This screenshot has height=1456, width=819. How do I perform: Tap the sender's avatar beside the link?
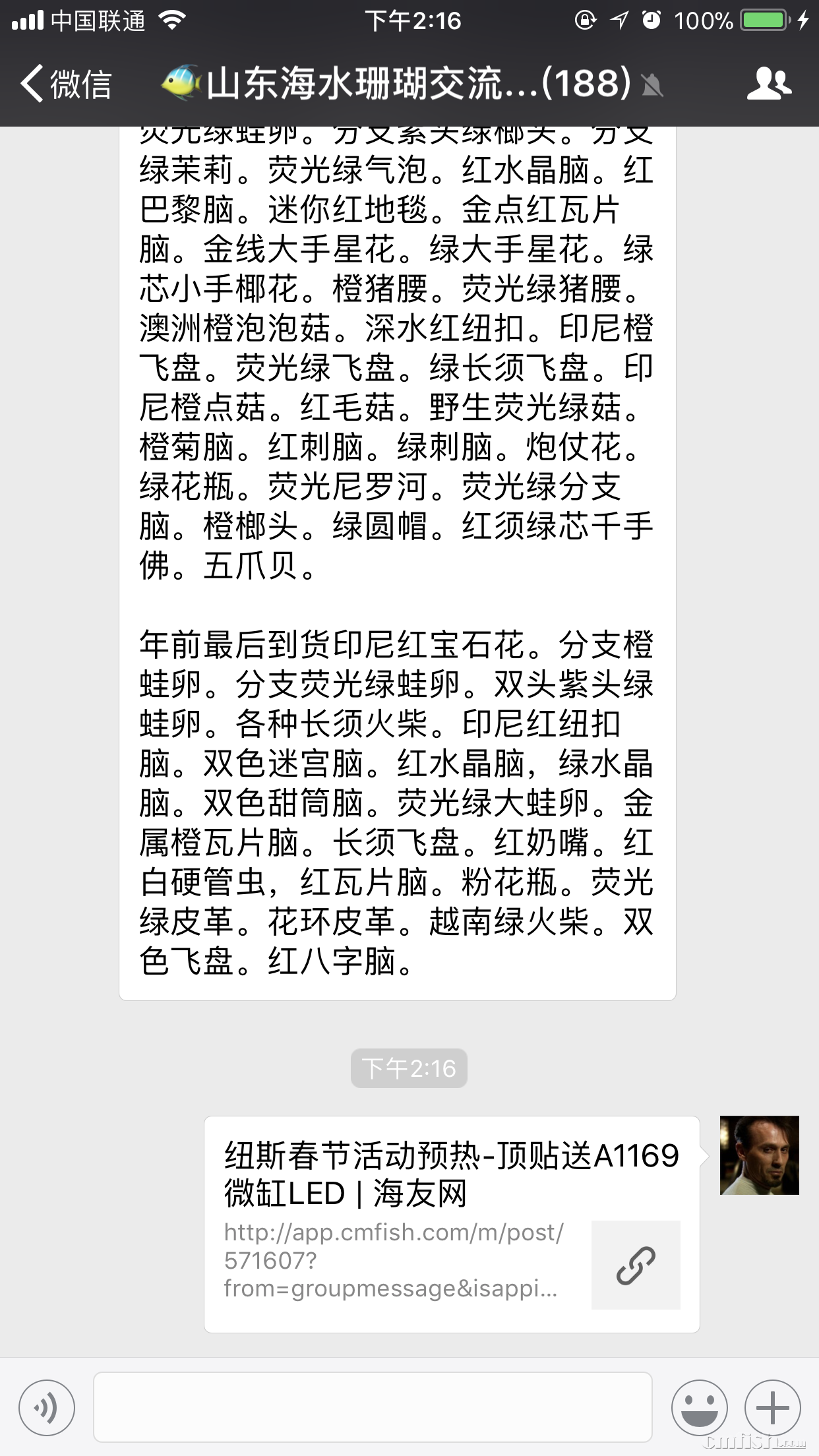pyautogui.click(x=759, y=1155)
